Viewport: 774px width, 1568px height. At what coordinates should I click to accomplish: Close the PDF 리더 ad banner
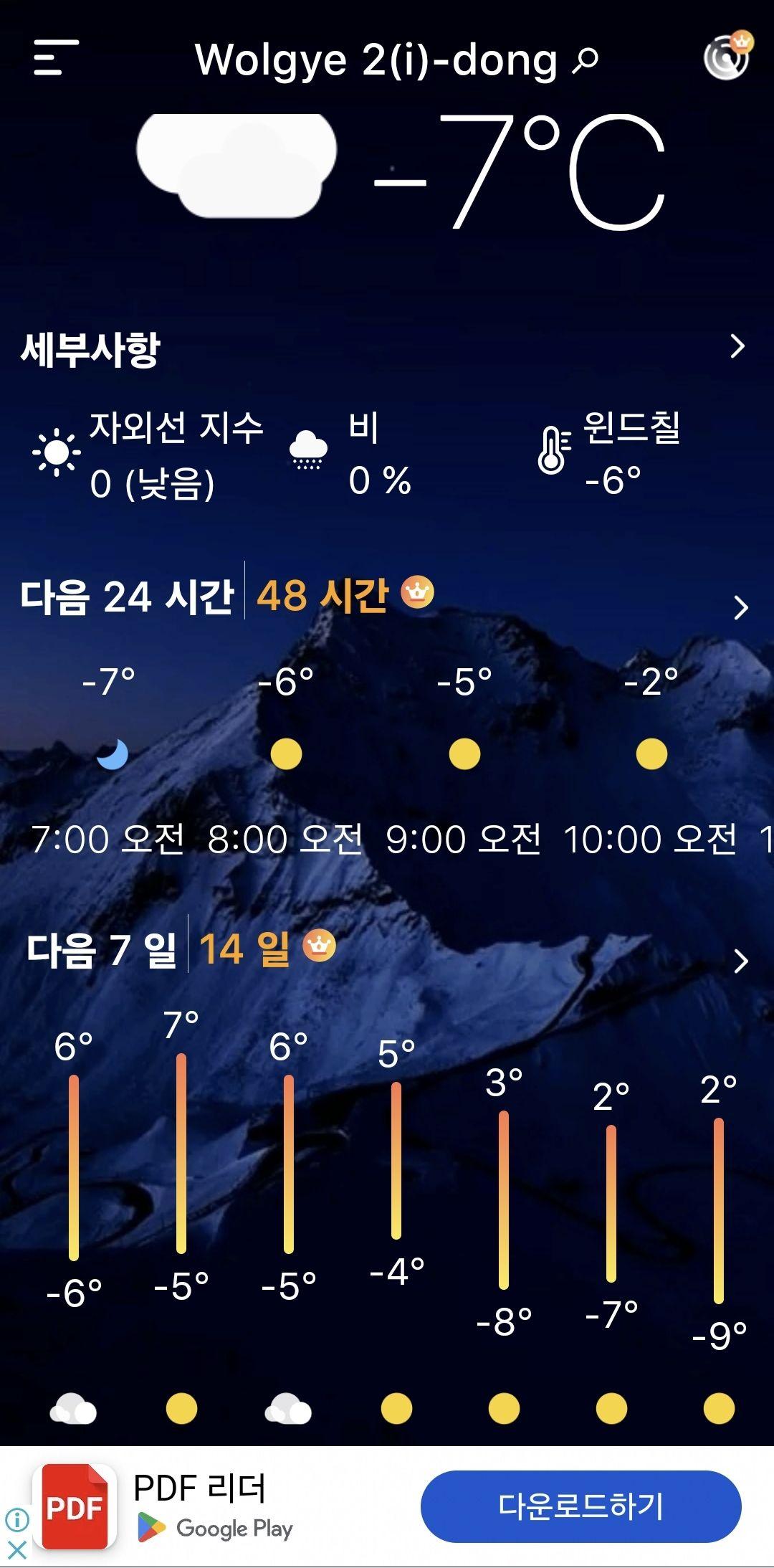click(17, 1549)
